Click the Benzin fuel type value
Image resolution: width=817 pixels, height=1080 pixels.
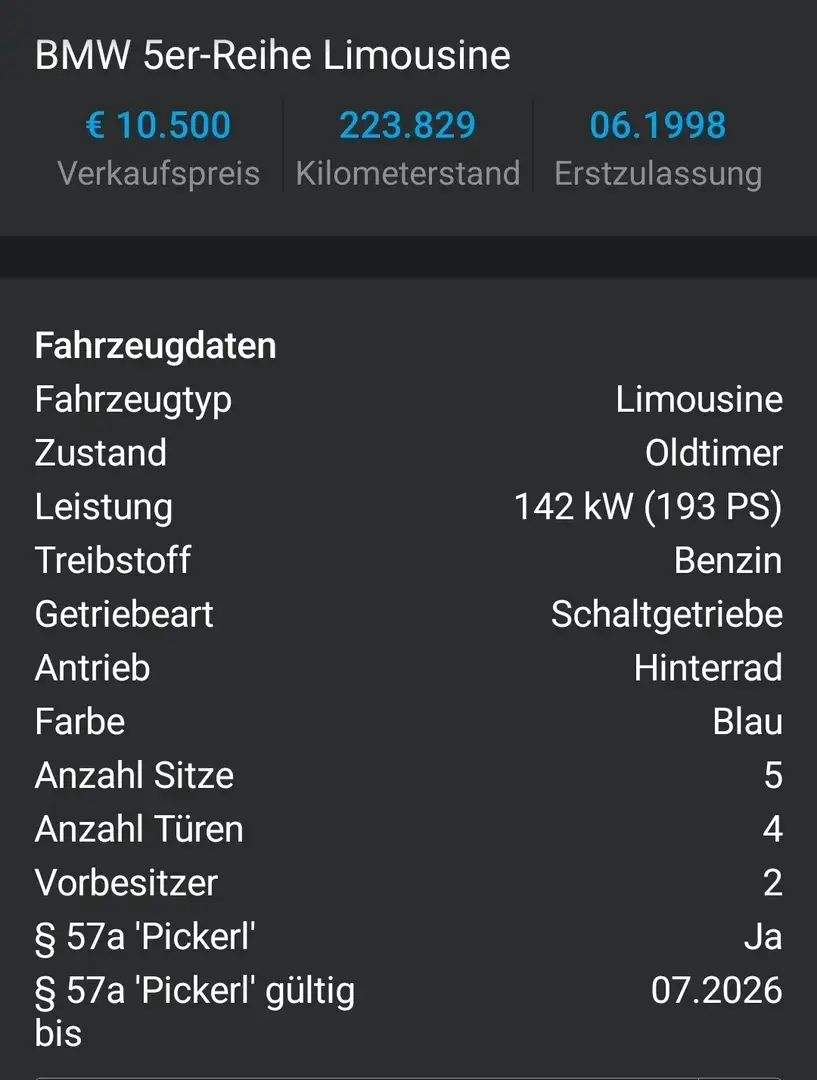point(727,560)
